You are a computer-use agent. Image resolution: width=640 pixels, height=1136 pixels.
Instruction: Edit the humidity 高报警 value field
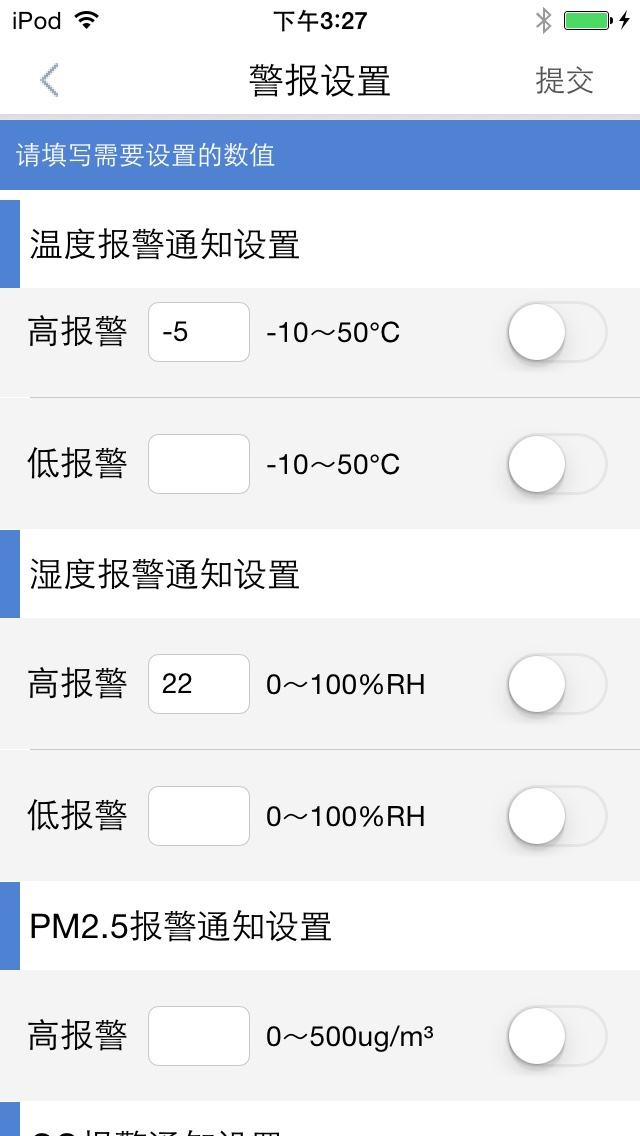click(199, 684)
